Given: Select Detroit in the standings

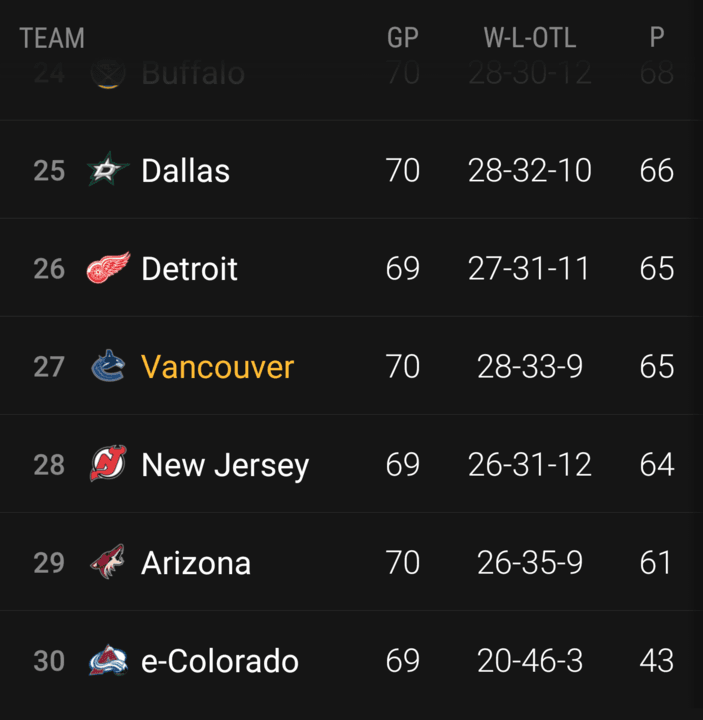Looking at the screenshot, I should pyautogui.click(x=190, y=269).
